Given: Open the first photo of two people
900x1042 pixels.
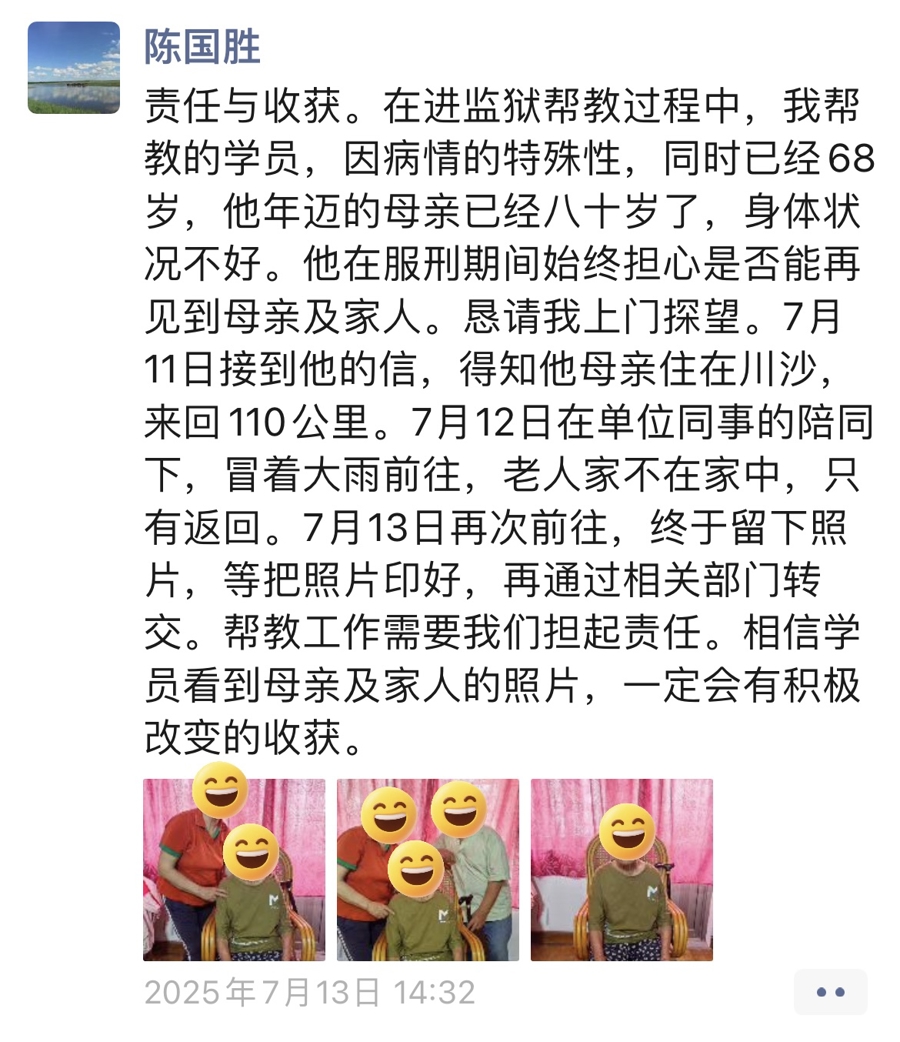Looking at the screenshot, I should (x=234, y=869).
